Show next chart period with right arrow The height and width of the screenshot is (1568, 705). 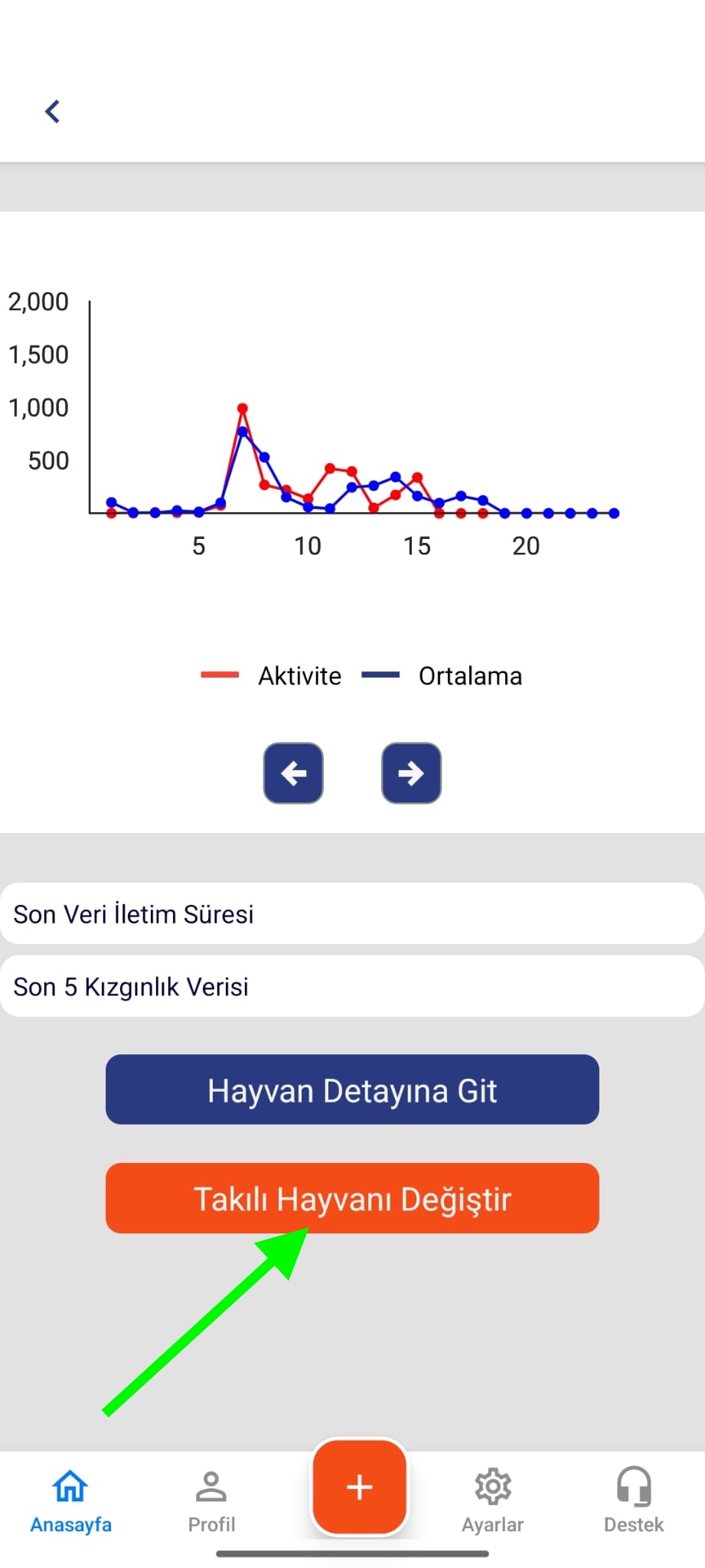[411, 773]
